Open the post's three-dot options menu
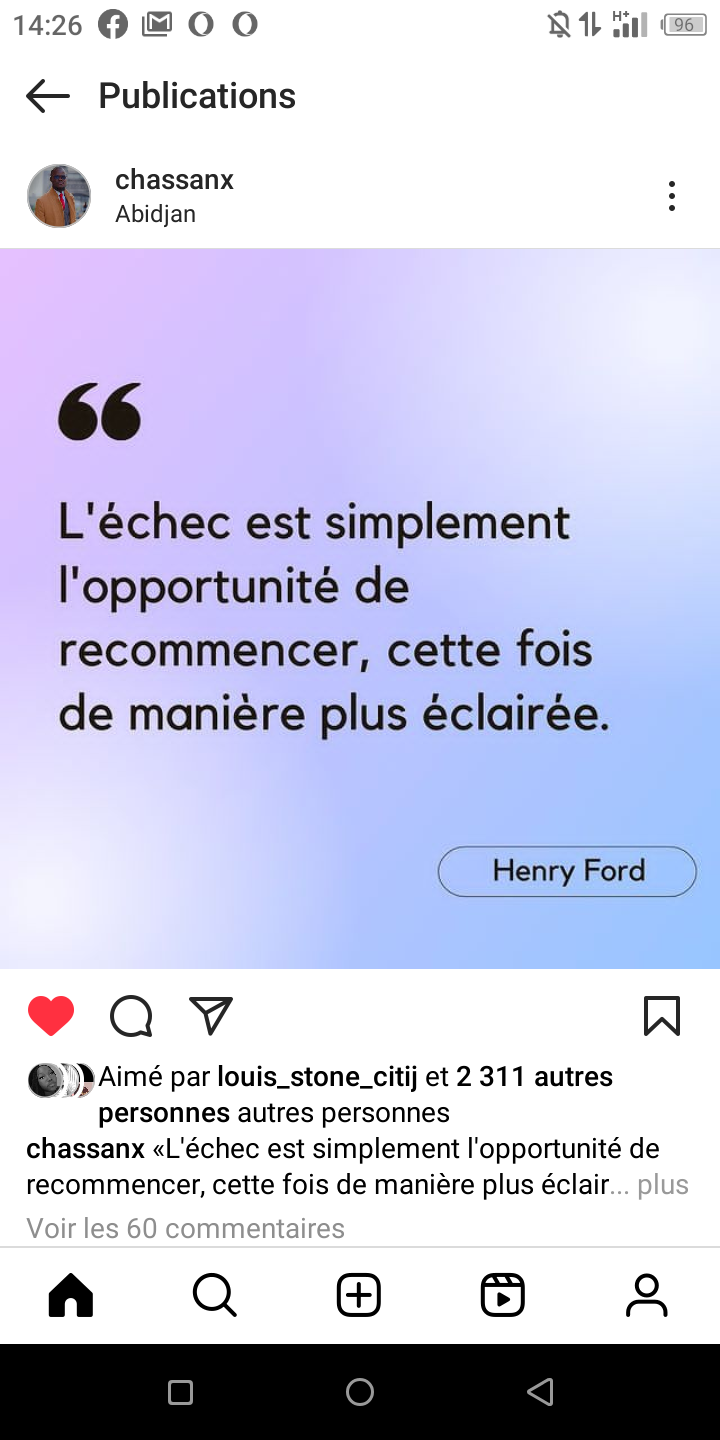The height and width of the screenshot is (1440, 720). click(x=672, y=196)
